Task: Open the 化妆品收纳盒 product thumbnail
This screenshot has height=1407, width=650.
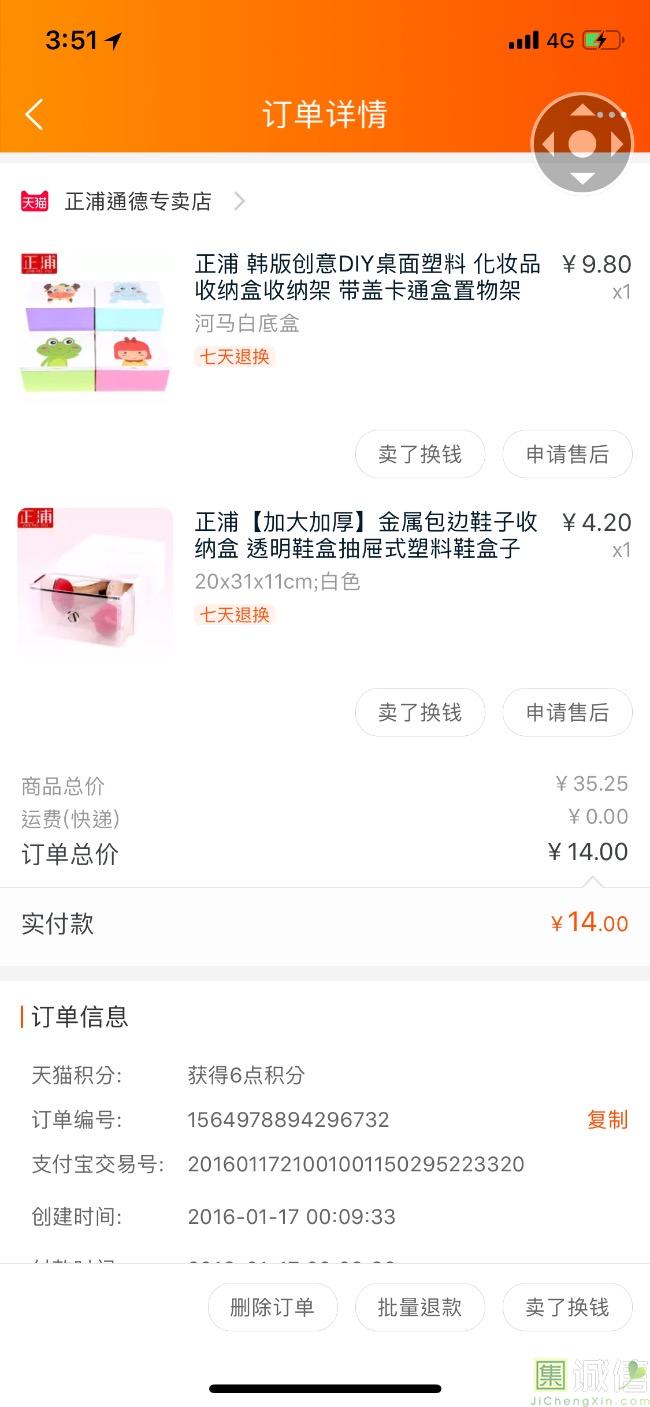Action: [x=95, y=322]
